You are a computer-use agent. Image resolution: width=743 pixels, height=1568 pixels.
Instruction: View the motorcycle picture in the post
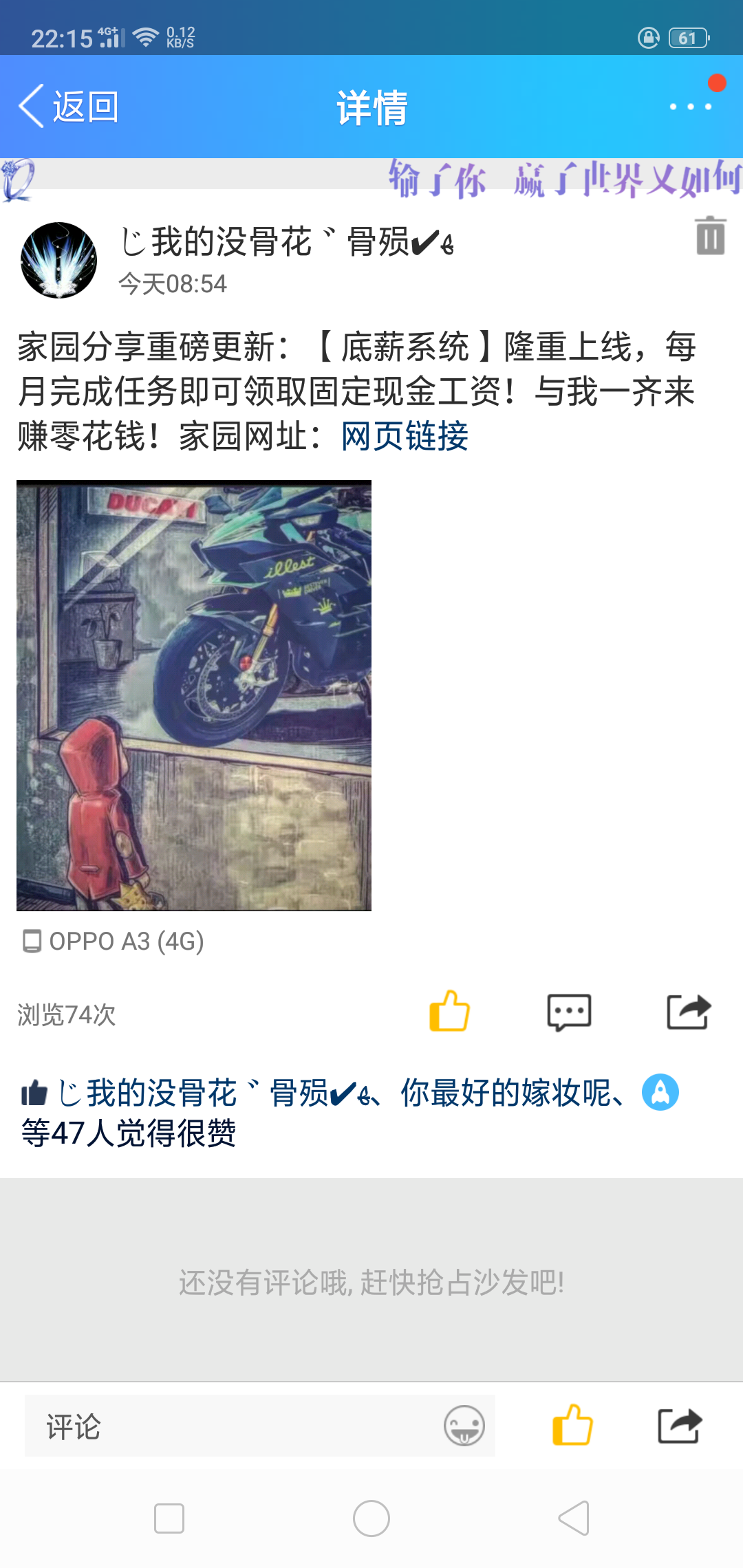[x=194, y=695]
